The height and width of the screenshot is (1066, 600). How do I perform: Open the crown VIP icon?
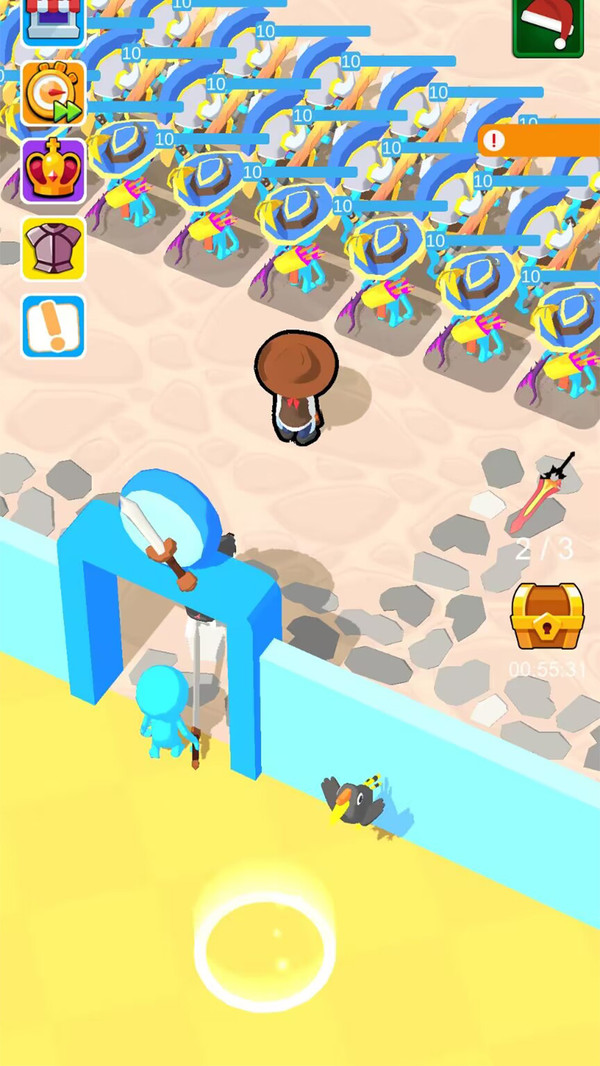(x=53, y=171)
